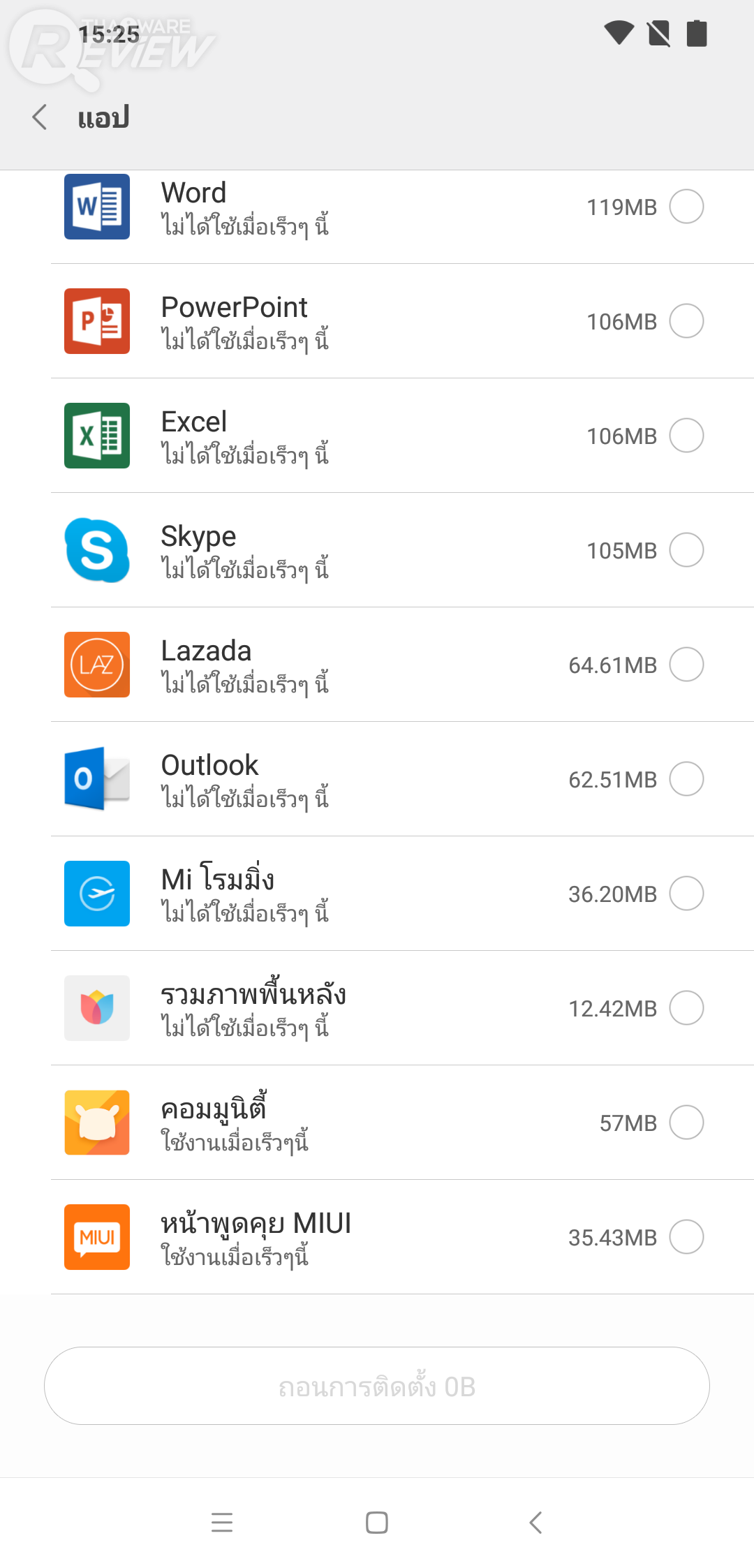Check the Outlook selection circle
Viewport: 754px width, 1568px height.
coord(686,779)
